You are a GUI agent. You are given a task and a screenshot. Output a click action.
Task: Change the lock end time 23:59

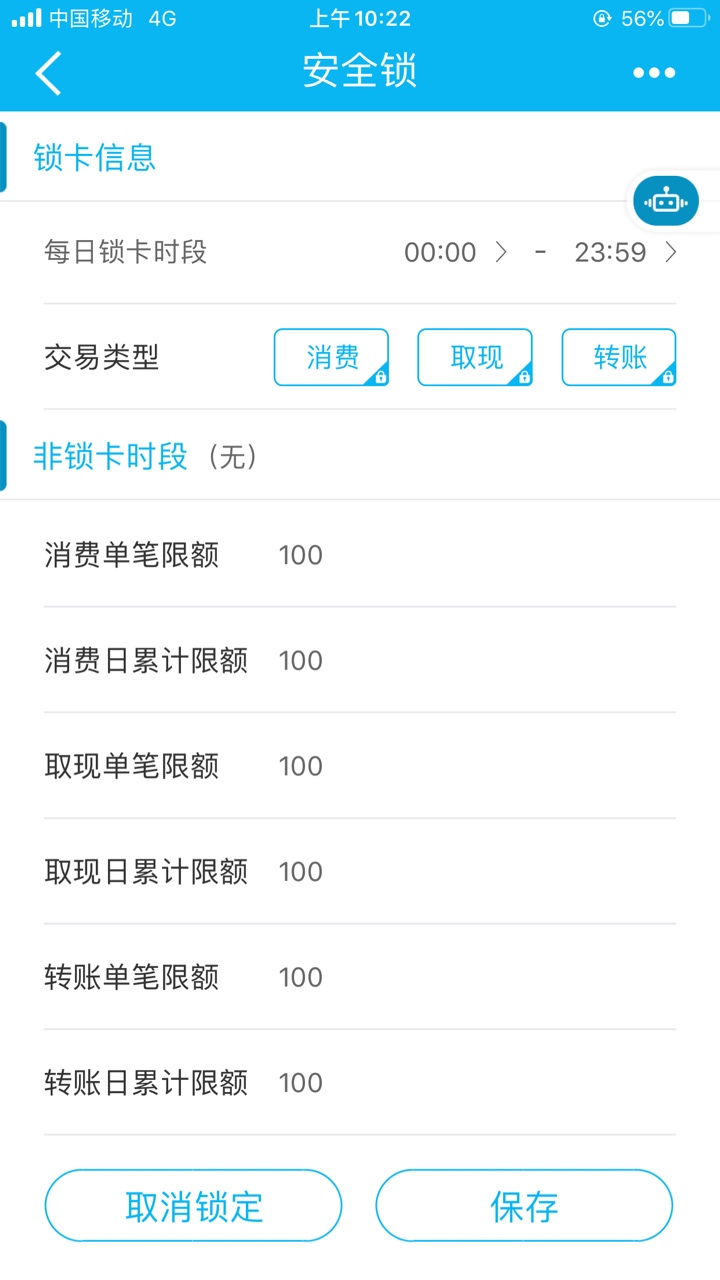(x=625, y=252)
